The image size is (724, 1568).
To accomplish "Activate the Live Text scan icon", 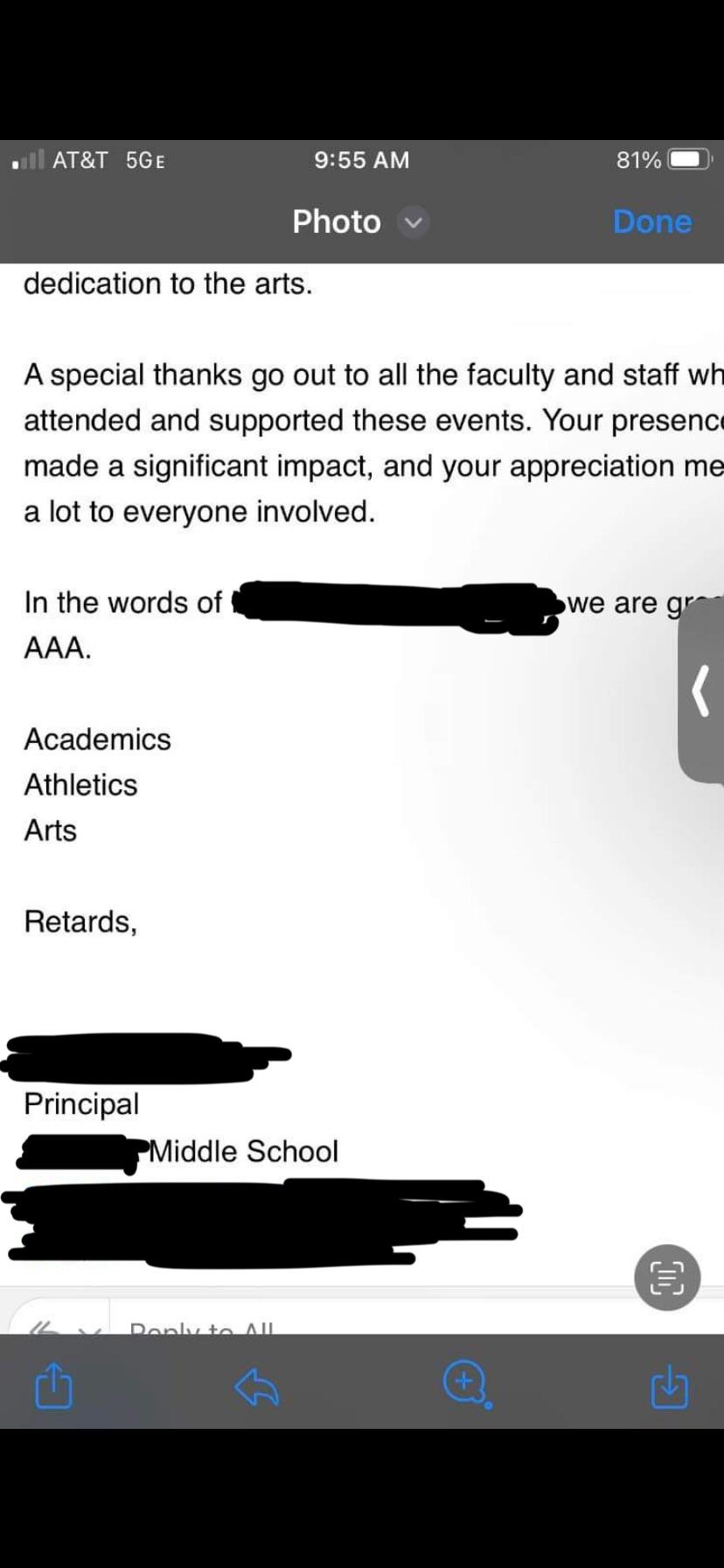I will click(x=667, y=1277).
